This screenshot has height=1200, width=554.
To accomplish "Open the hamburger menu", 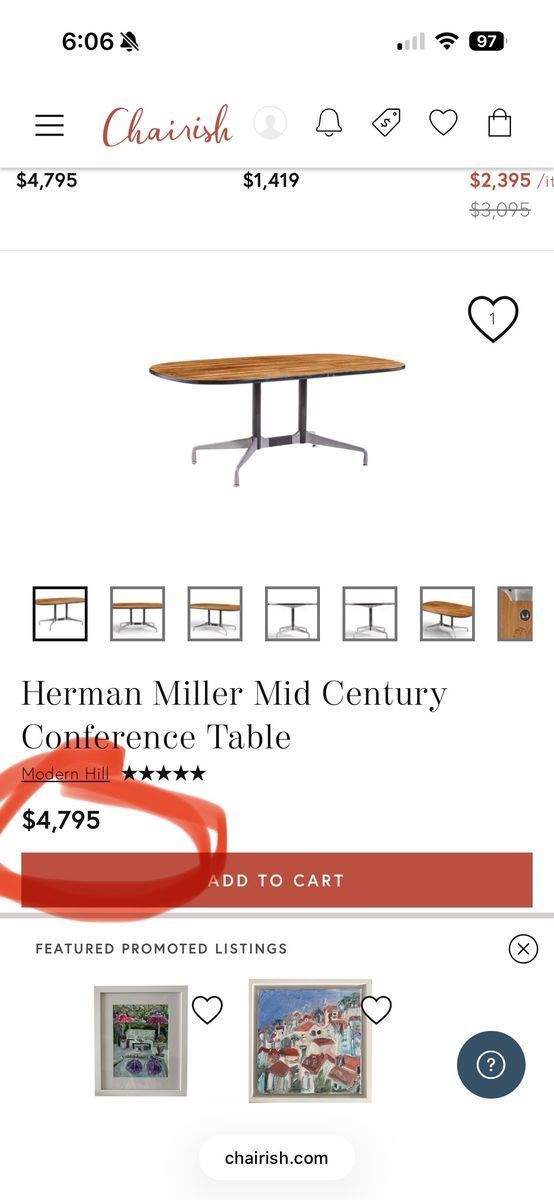I will 49,124.
